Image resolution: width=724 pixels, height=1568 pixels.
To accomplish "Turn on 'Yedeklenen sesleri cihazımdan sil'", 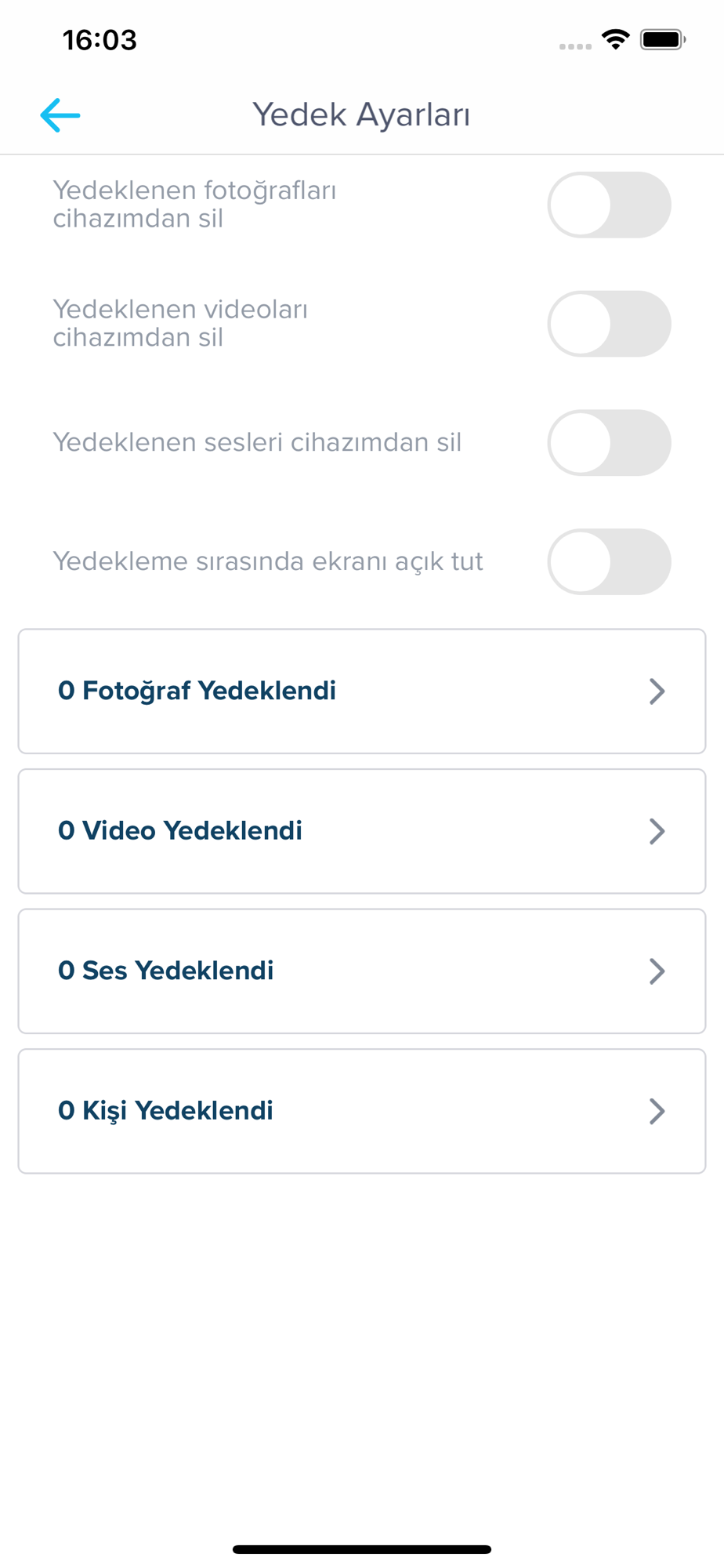I will pos(609,443).
